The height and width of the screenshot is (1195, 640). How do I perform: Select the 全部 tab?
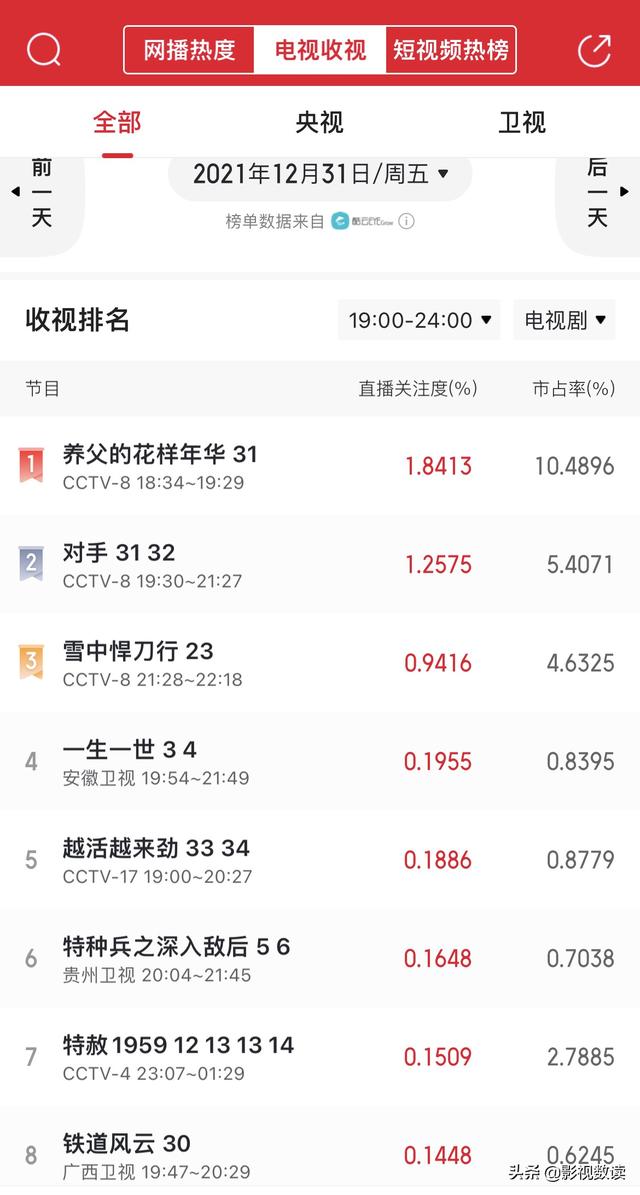[x=117, y=123]
